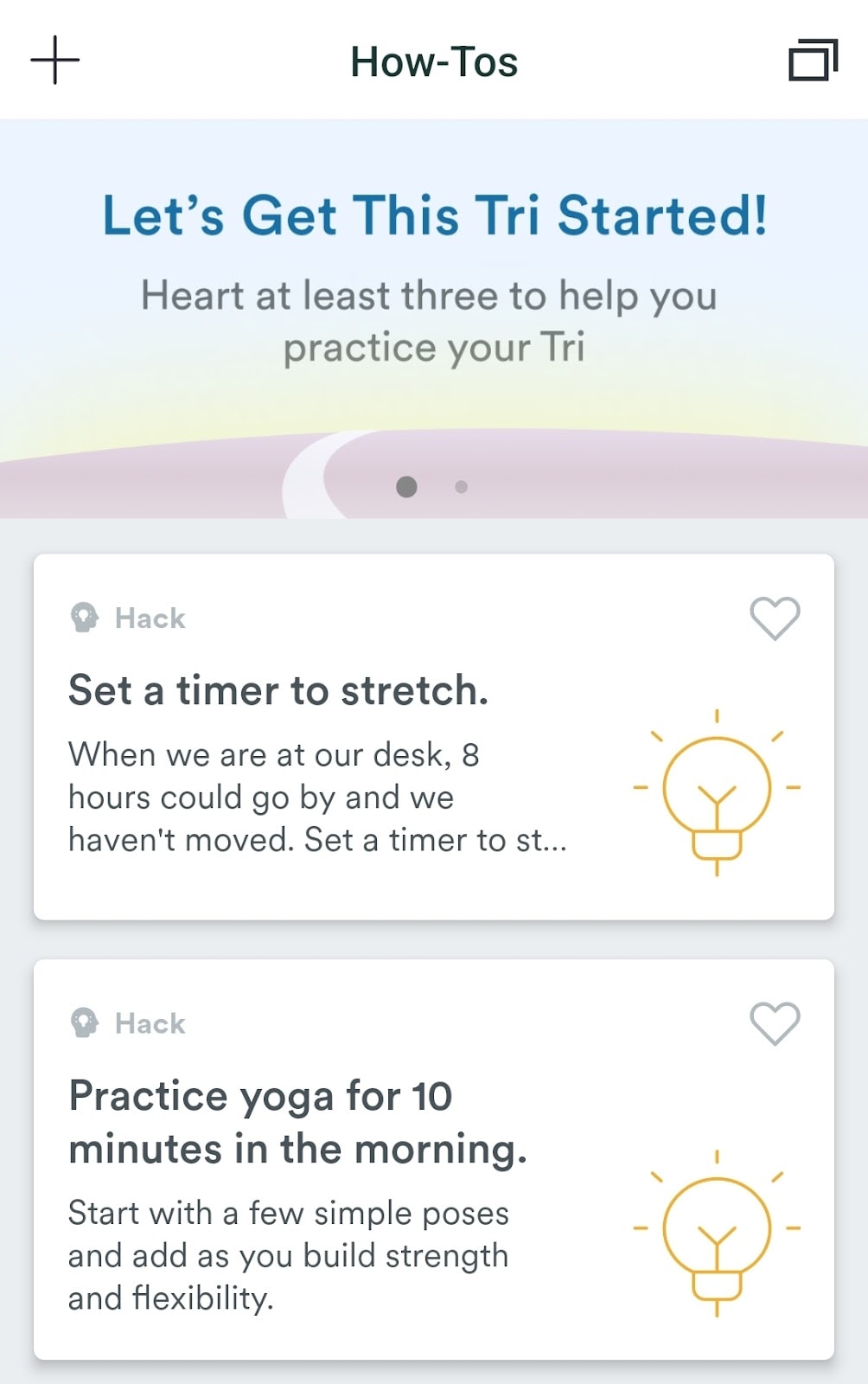Go to the second banner page dot
This screenshot has height=1384, width=868.
coord(462,487)
